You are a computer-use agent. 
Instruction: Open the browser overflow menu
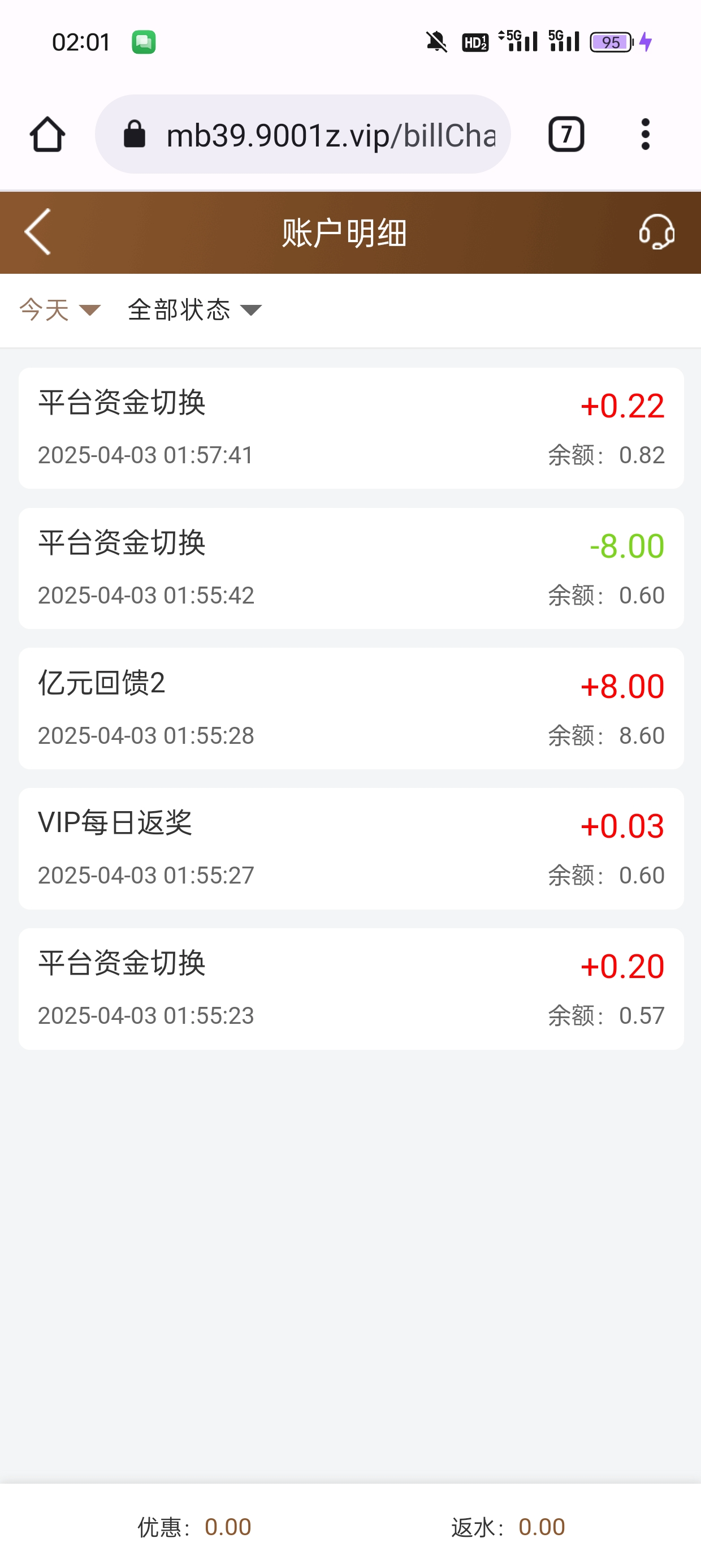(x=645, y=134)
